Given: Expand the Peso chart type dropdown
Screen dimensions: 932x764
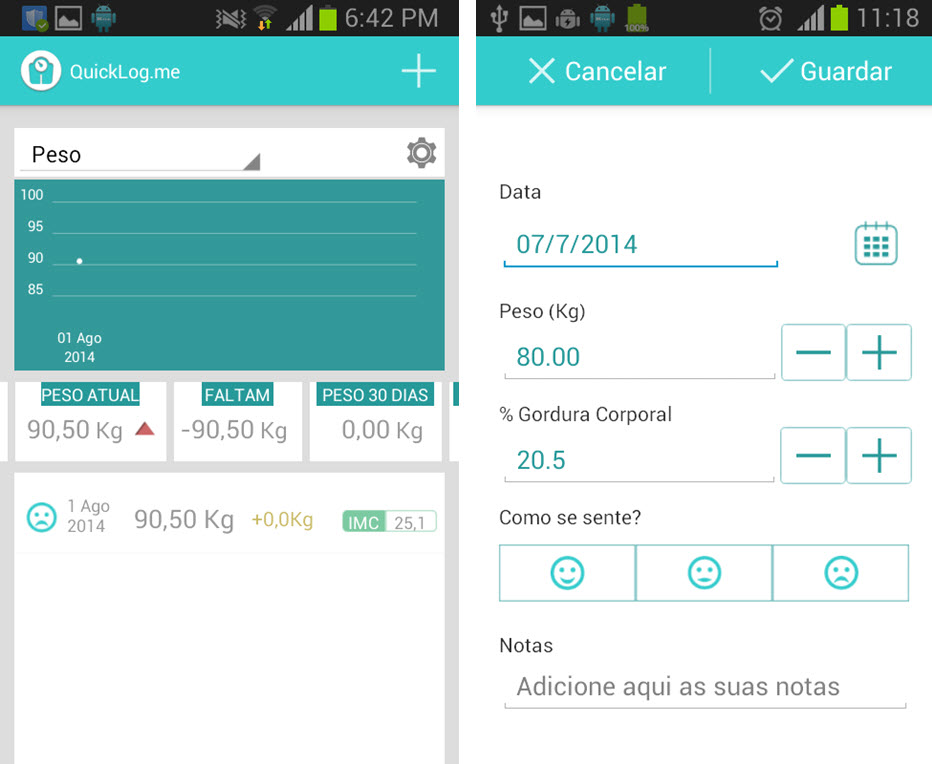Looking at the screenshot, I should click(x=140, y=155).
